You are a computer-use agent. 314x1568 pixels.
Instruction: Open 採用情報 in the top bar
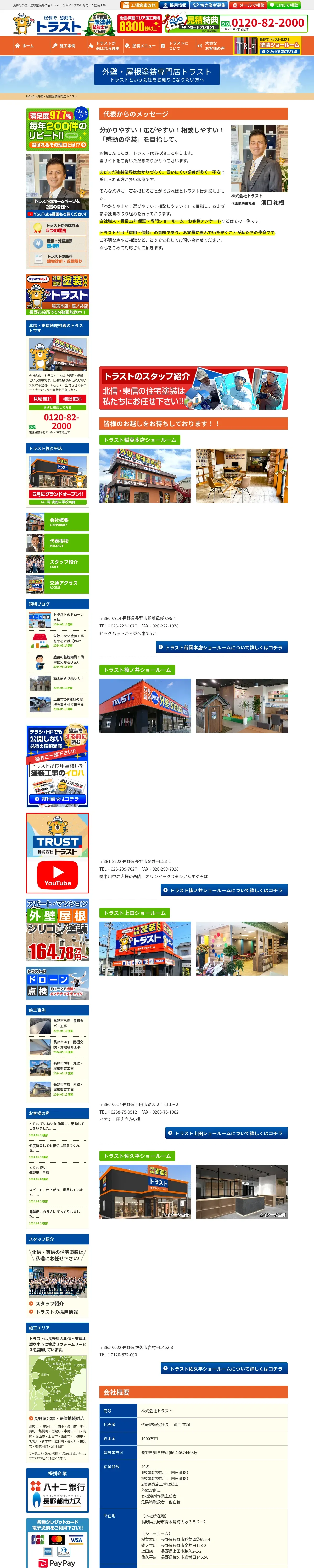click(x=175, y=5)
